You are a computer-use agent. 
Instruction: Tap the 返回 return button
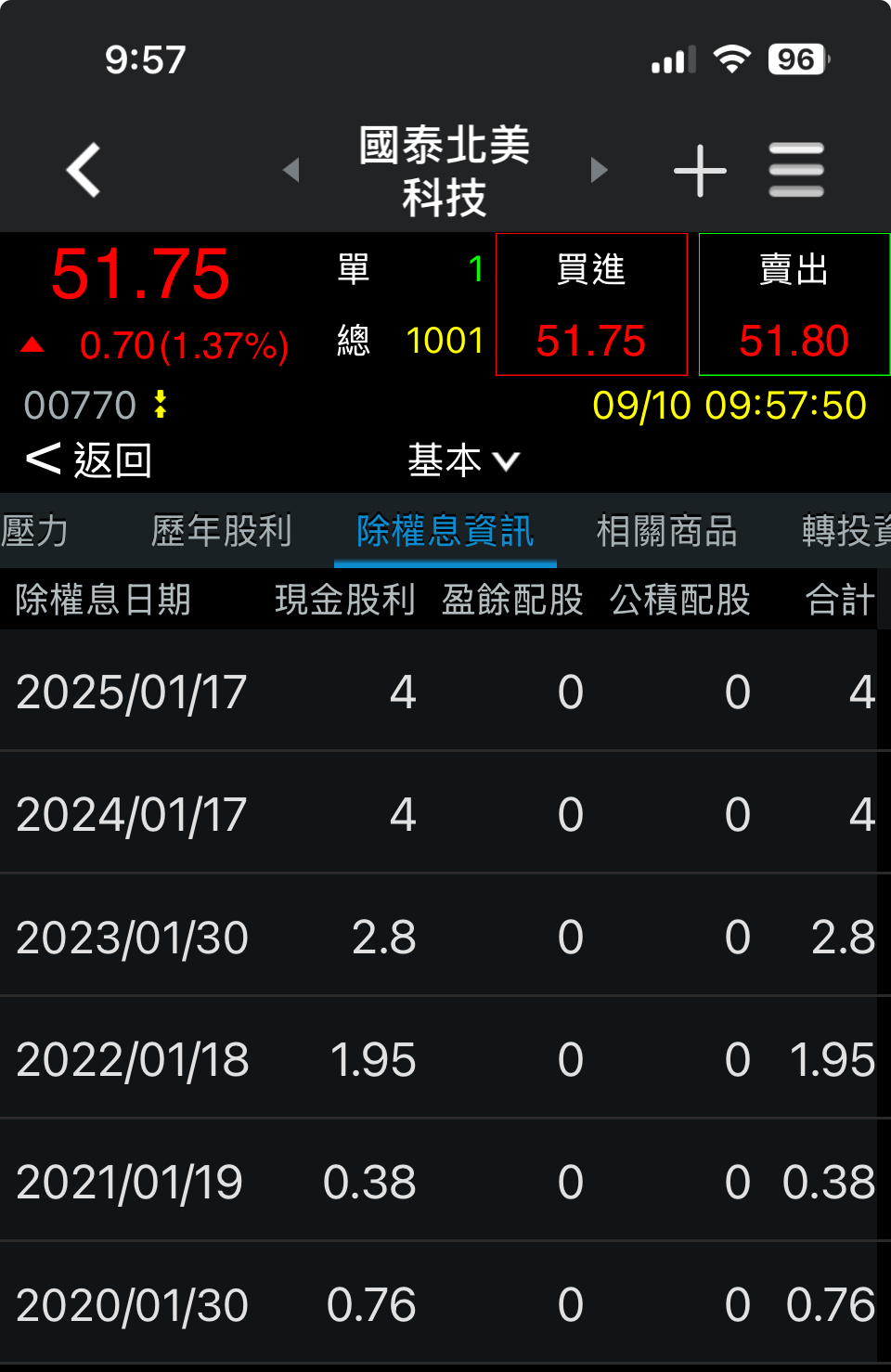[x=89, y=459]
